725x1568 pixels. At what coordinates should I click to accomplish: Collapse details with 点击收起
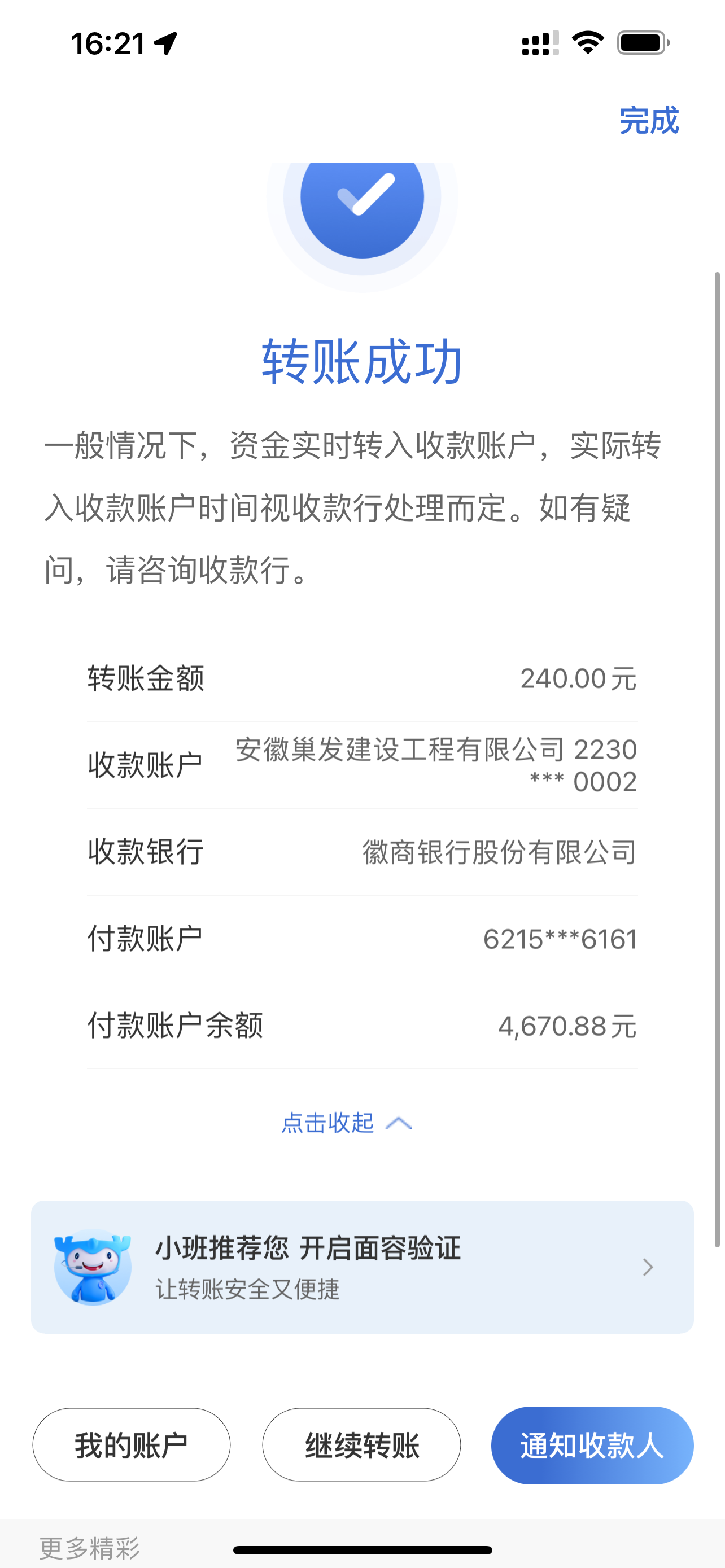click(346, 1123)
